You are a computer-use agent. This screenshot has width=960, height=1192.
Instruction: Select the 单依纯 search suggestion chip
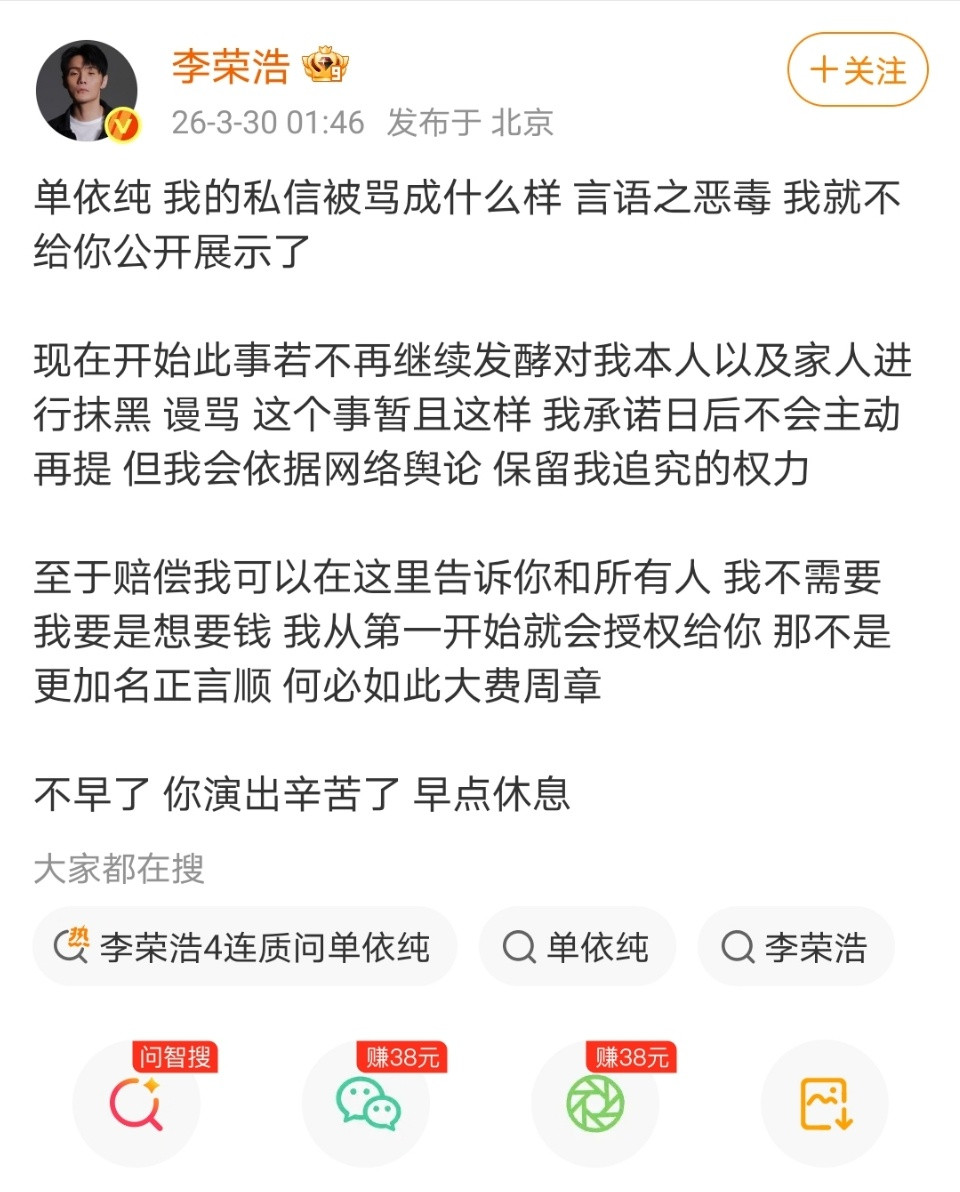point(576,945)
